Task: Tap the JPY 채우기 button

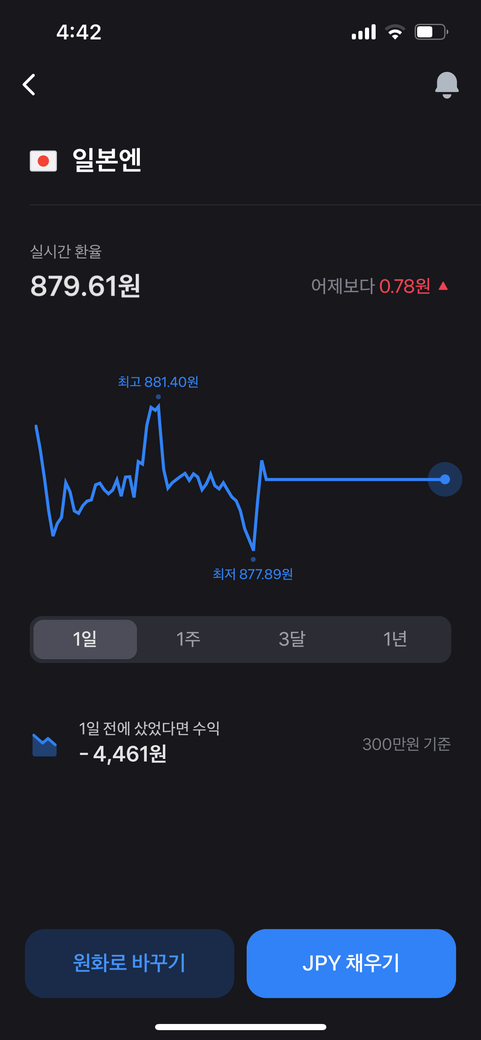Action: click(x=351, y=963)
